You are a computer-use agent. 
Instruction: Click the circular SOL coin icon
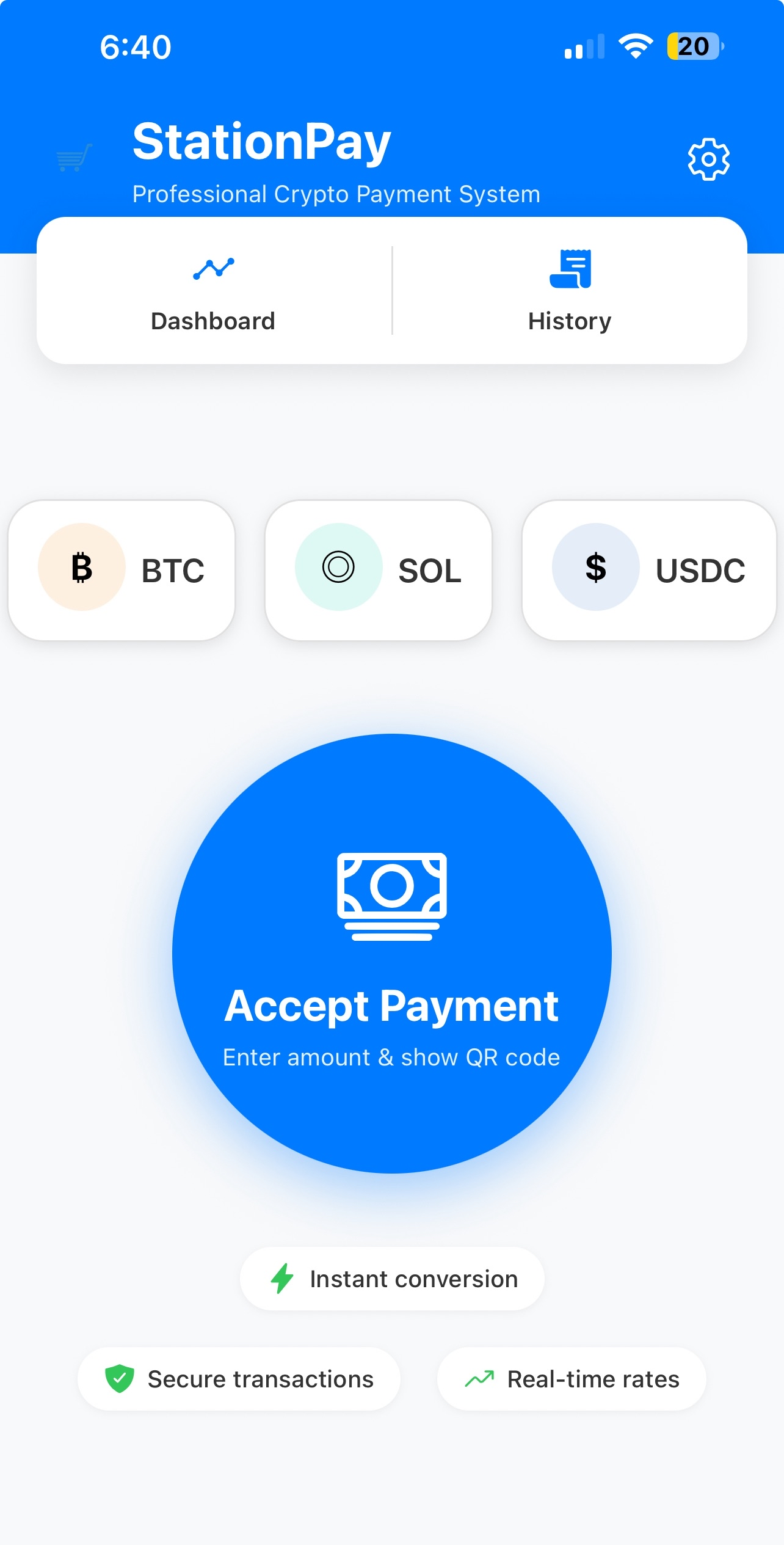pyautogui.click(x=339, y=567)
